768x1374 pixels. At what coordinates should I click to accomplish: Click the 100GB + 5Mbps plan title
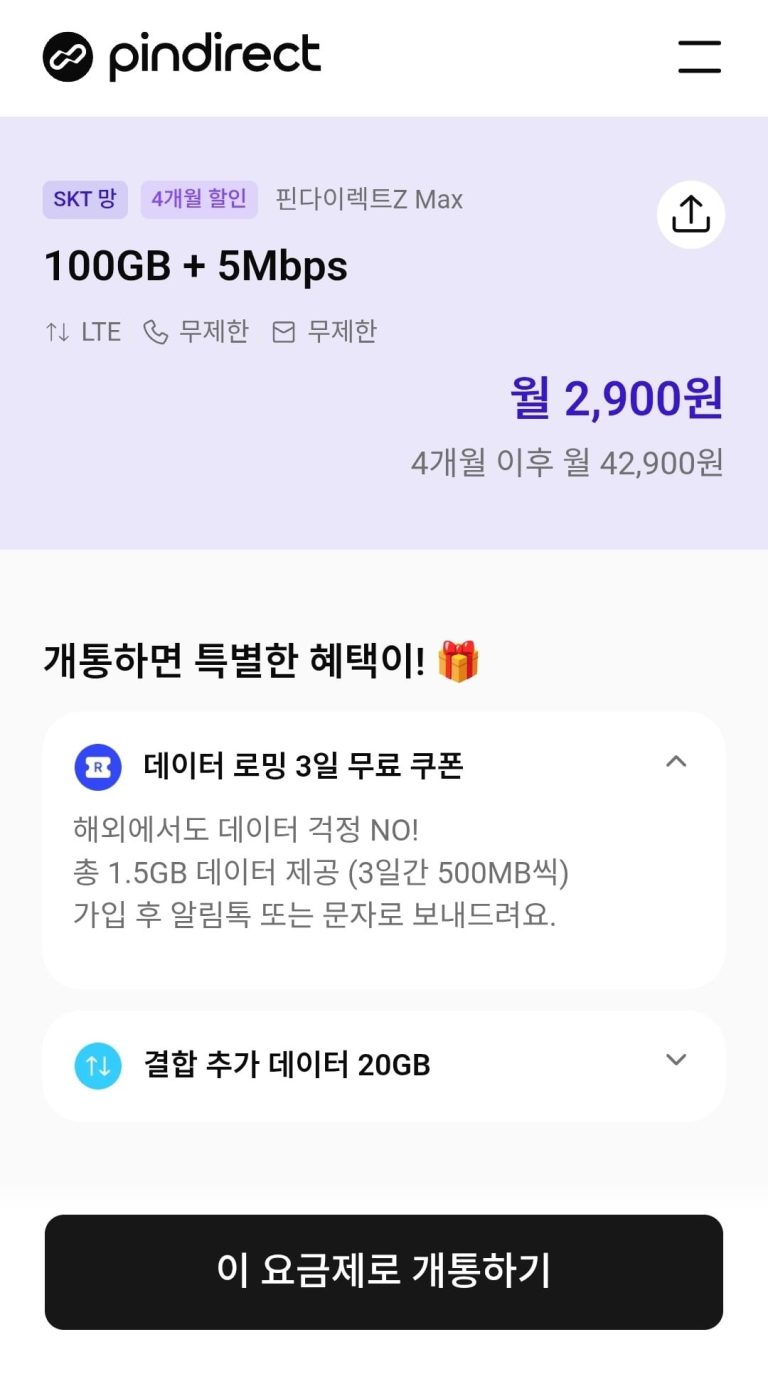coord(196,265)
